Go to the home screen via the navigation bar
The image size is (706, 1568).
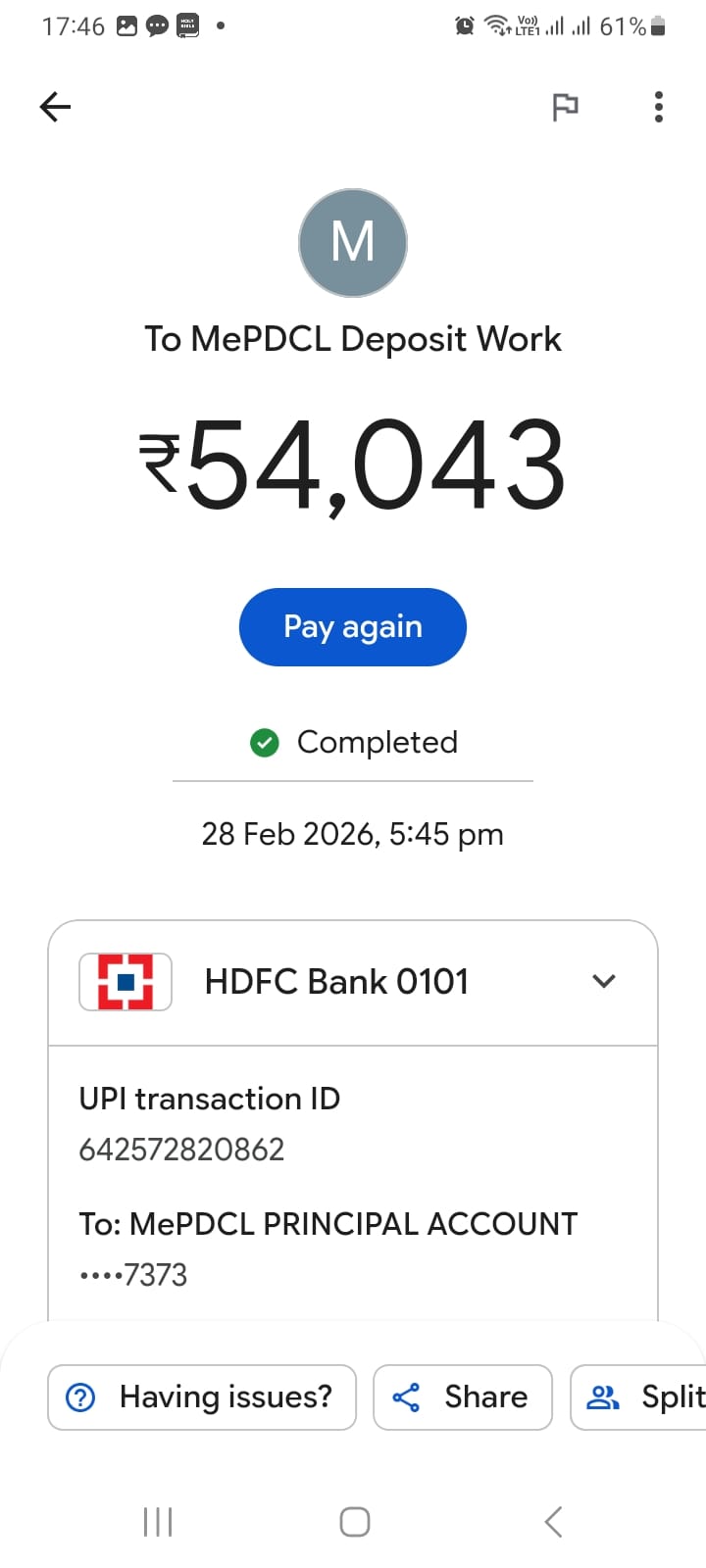[354, 1522]
